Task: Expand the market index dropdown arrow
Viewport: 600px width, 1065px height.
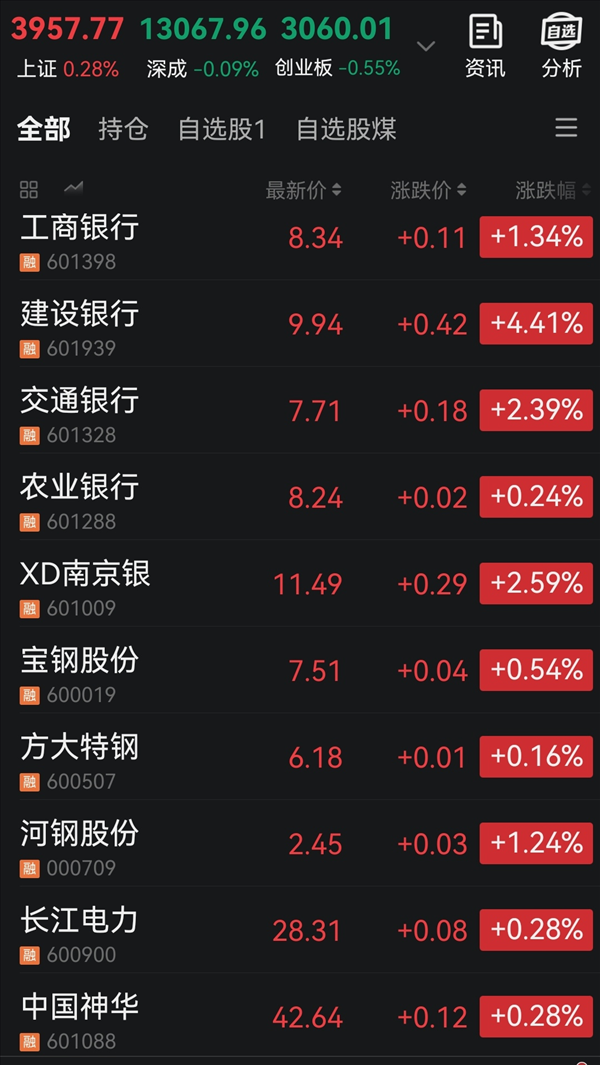Action: (426, 46)
